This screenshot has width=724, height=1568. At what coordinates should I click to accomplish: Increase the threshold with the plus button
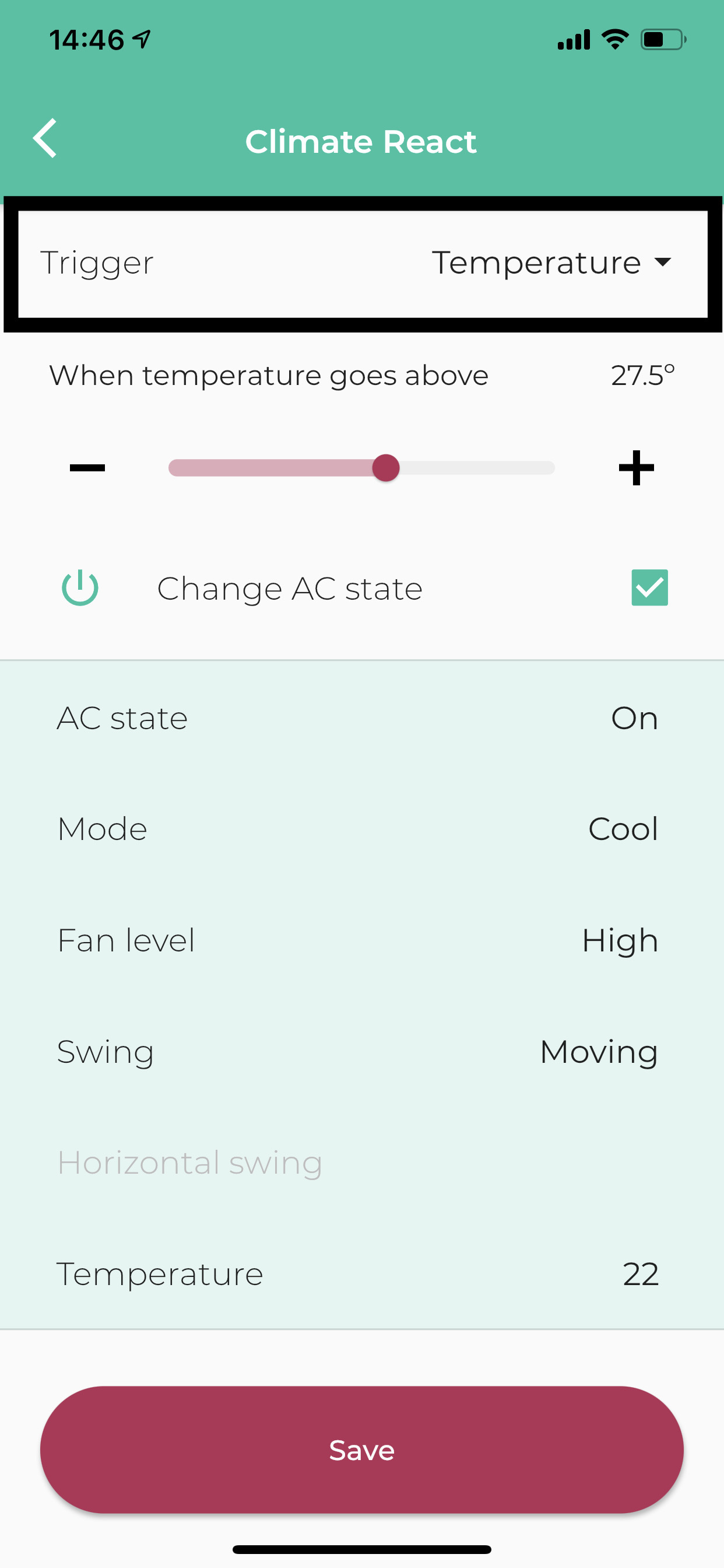(x=636, y=467)
